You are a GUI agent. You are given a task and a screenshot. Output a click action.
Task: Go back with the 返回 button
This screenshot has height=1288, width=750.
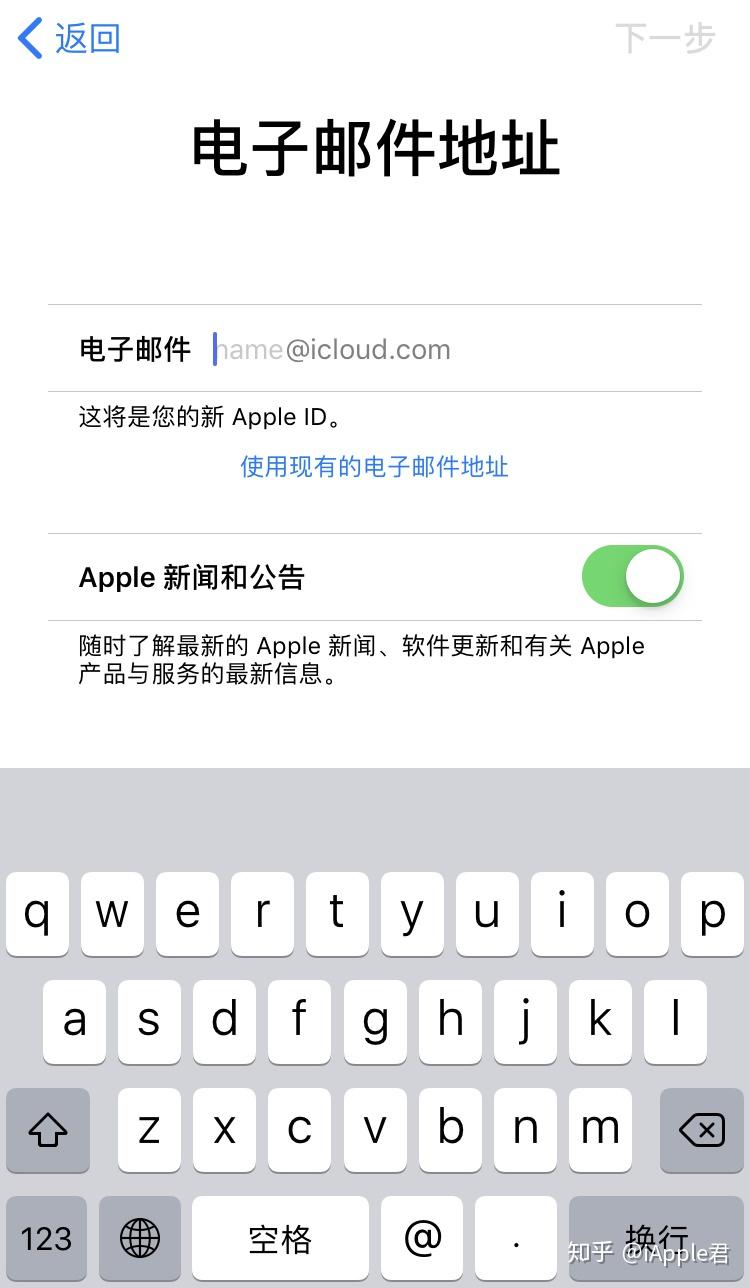click(x=70, y=39)
